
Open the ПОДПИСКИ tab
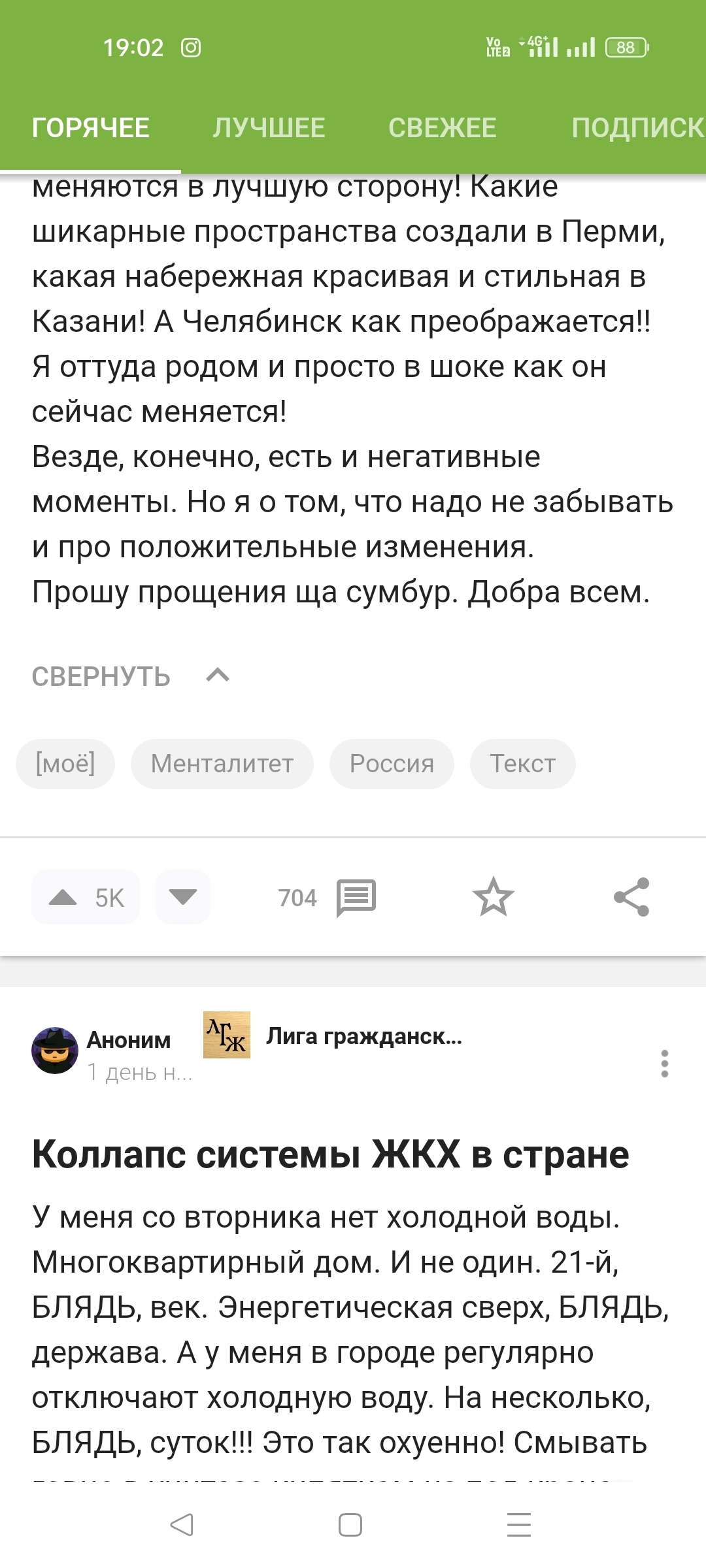tap(637, 127)
